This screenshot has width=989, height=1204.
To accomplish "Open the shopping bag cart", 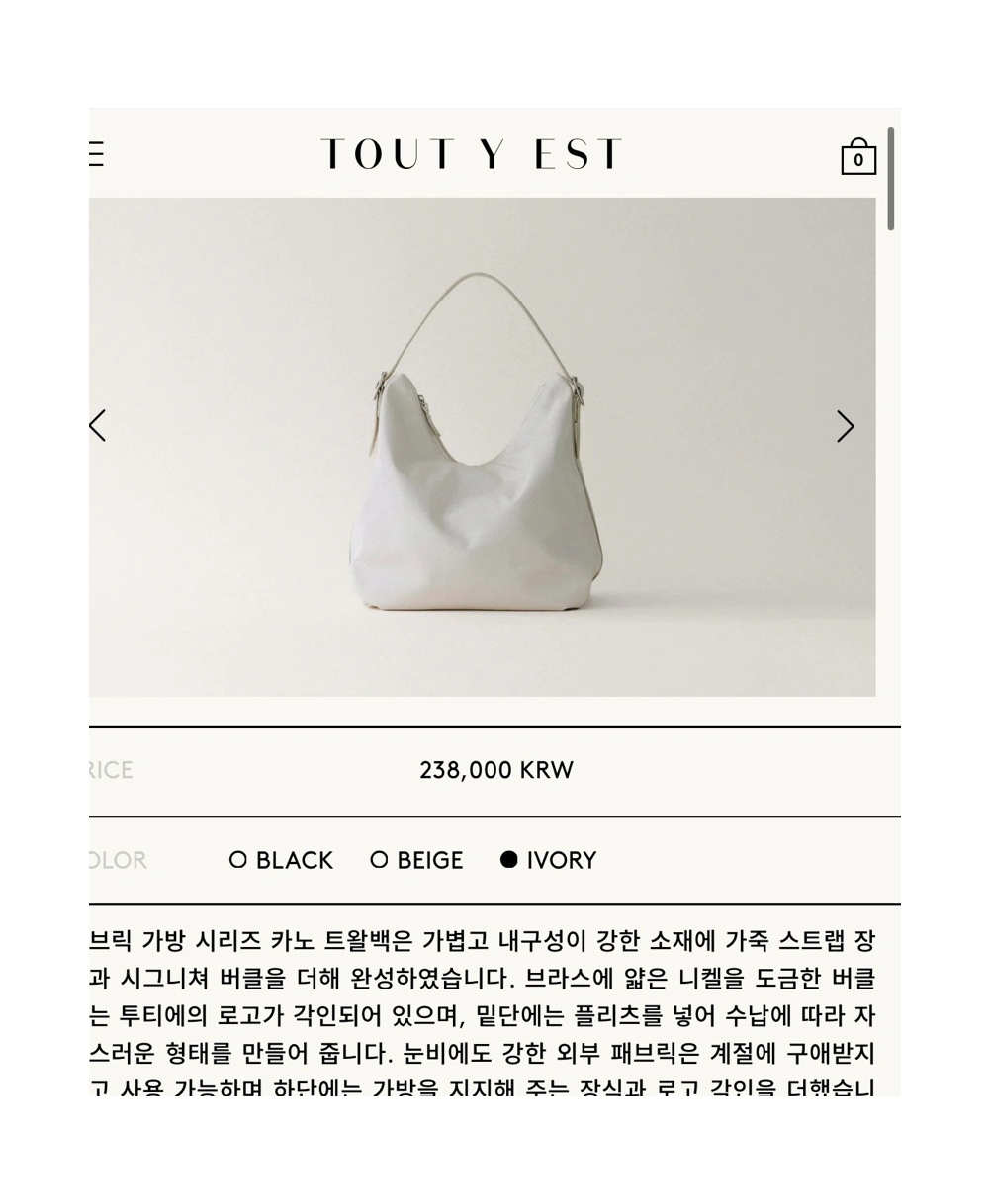I will click(x=857, y=157).
